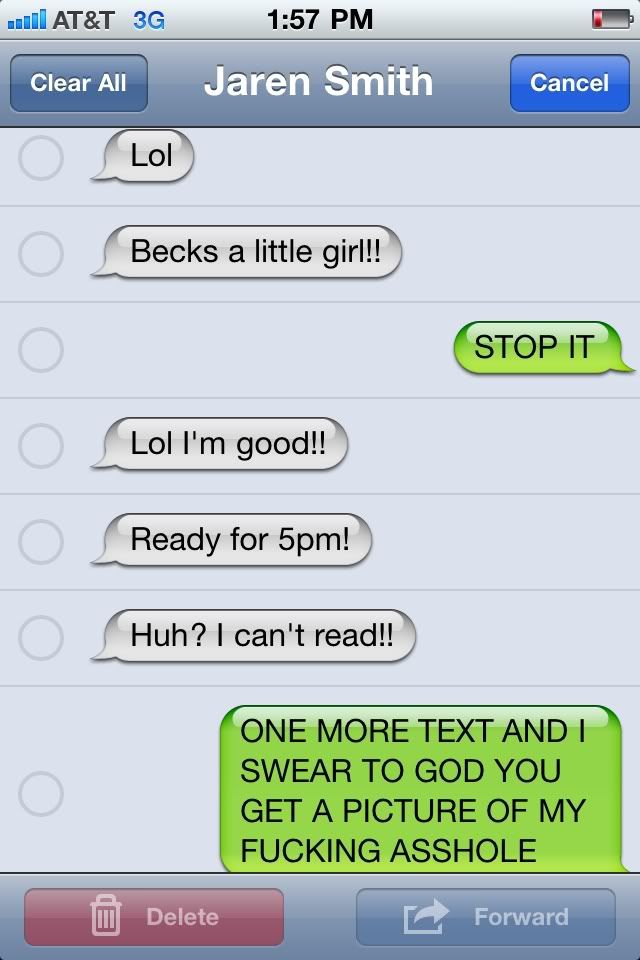Select 'Becks a little girl!!' message

coord(41,253)
